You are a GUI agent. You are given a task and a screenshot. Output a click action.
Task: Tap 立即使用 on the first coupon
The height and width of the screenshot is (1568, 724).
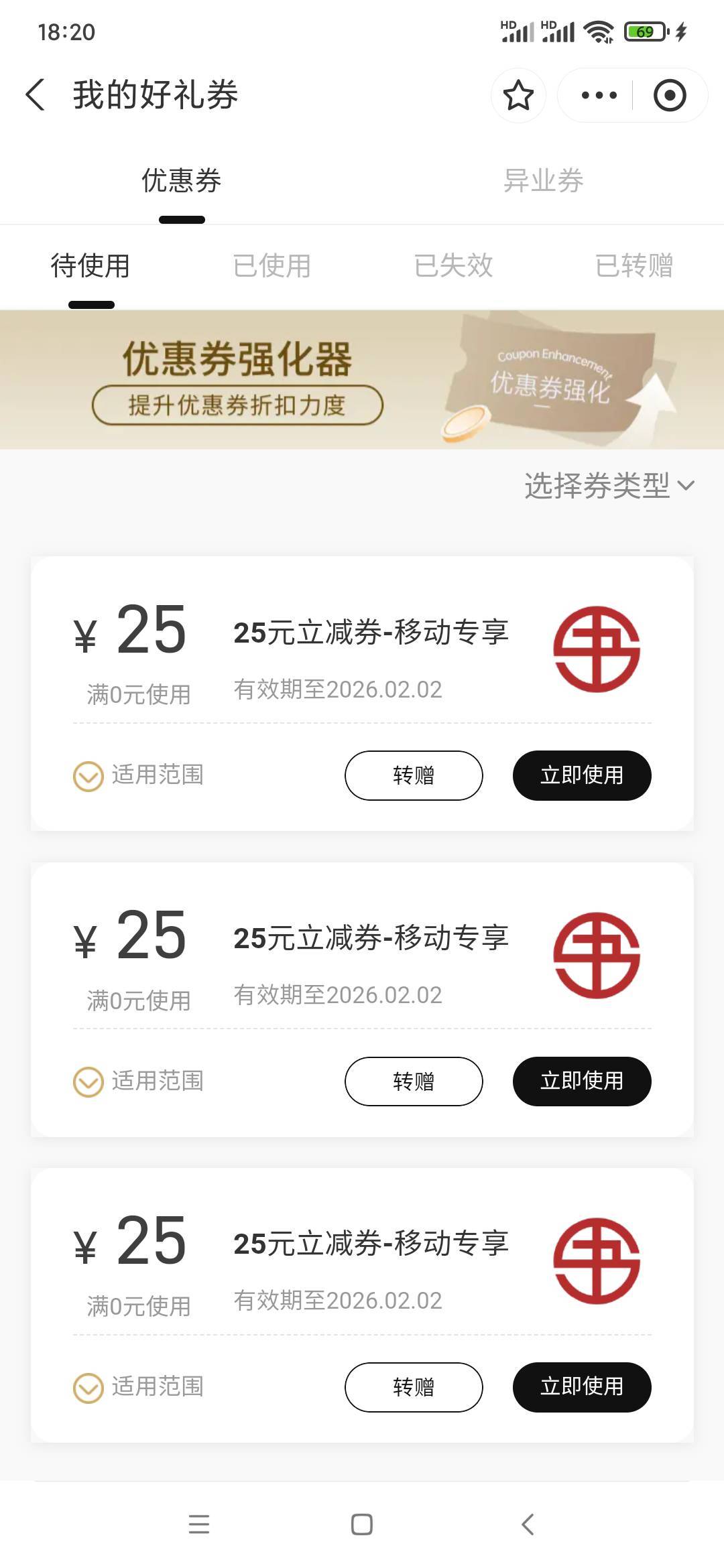(x=582, y=775)
